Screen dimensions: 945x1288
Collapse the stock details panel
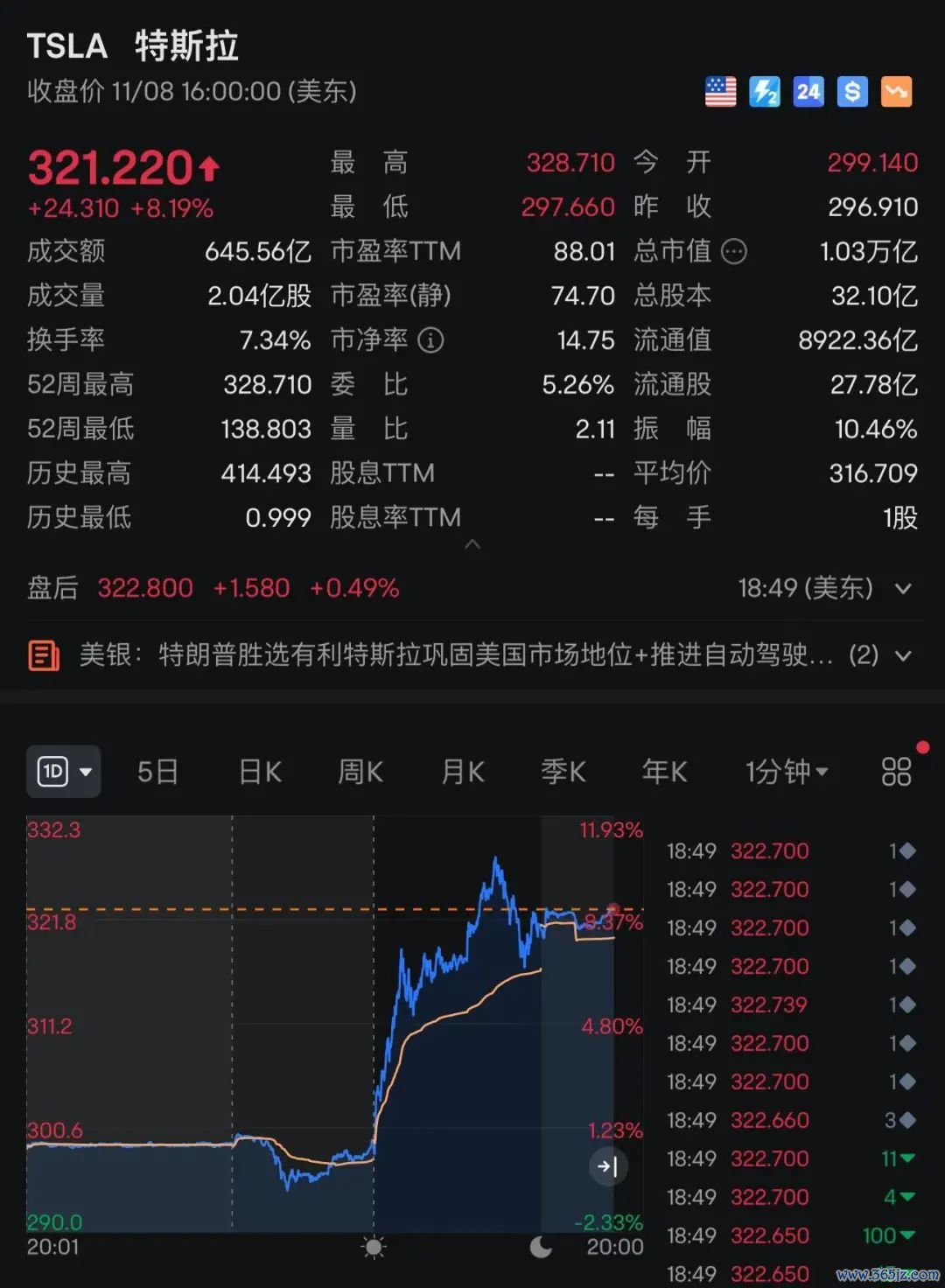[x=472, y=545]
